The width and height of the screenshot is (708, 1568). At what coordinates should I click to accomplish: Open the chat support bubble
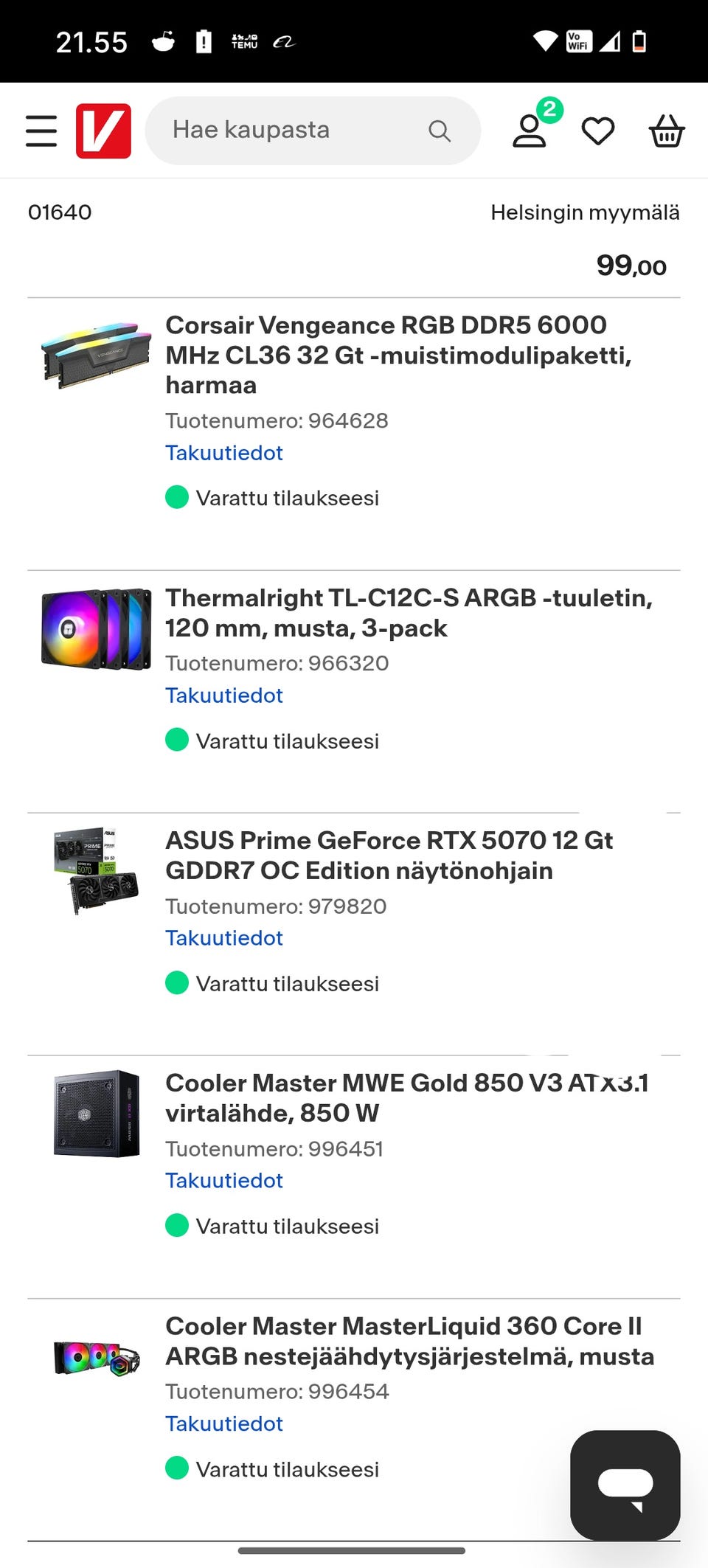pyautogui.click(x=625, y=1485)
